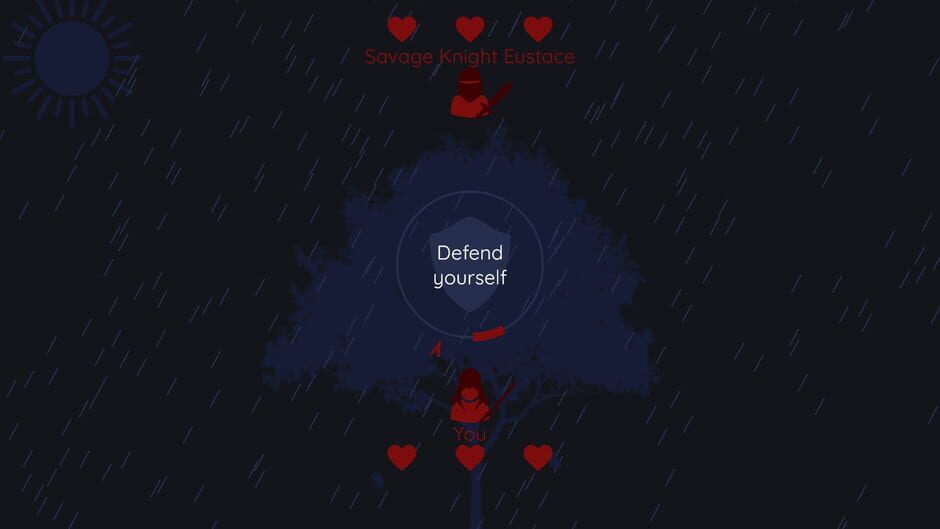Screen dimensions: 940x529
Task: Tap the Defend yourself shield circle
Action: 470,265
